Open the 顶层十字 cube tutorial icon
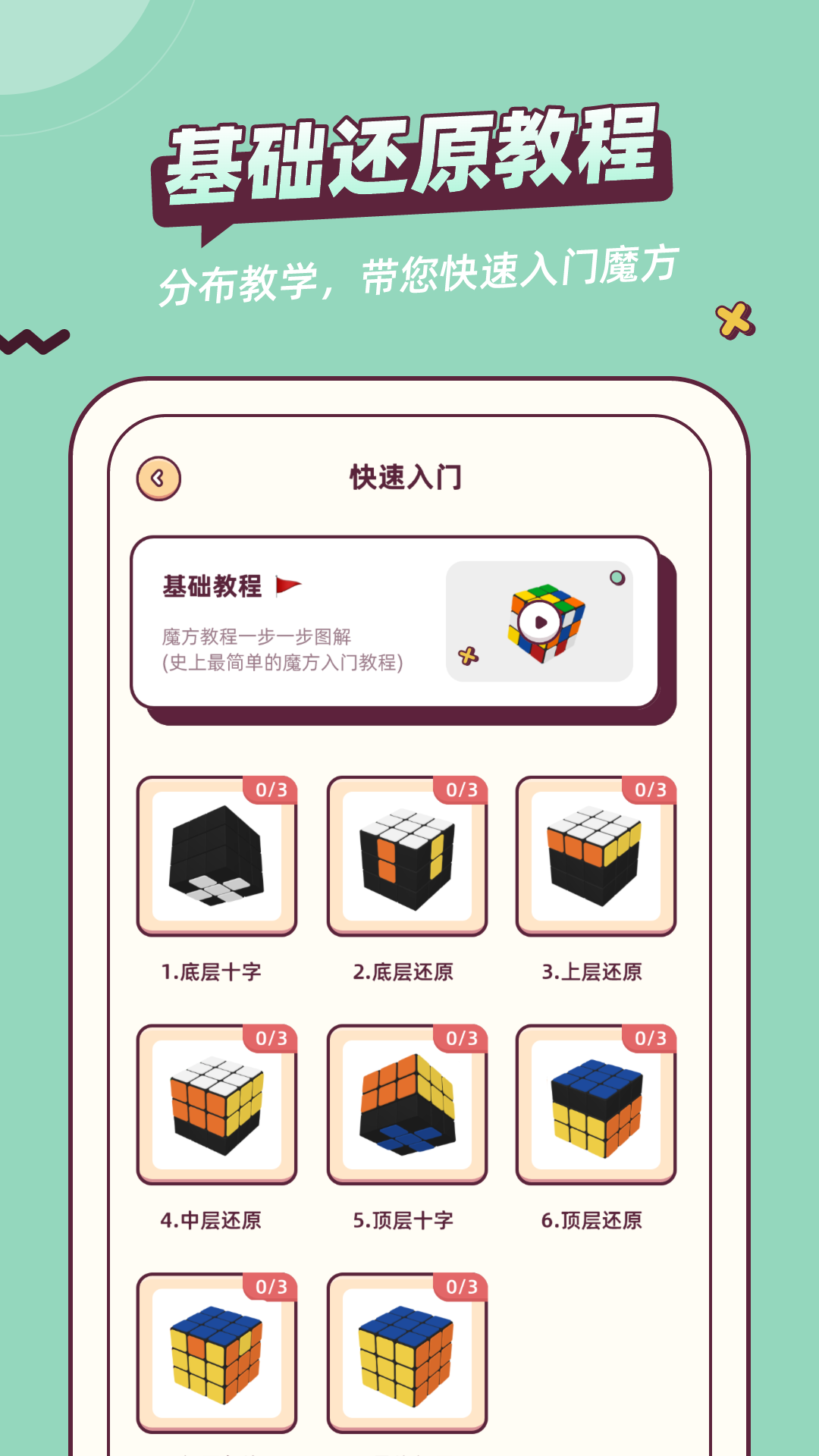 407,1107
